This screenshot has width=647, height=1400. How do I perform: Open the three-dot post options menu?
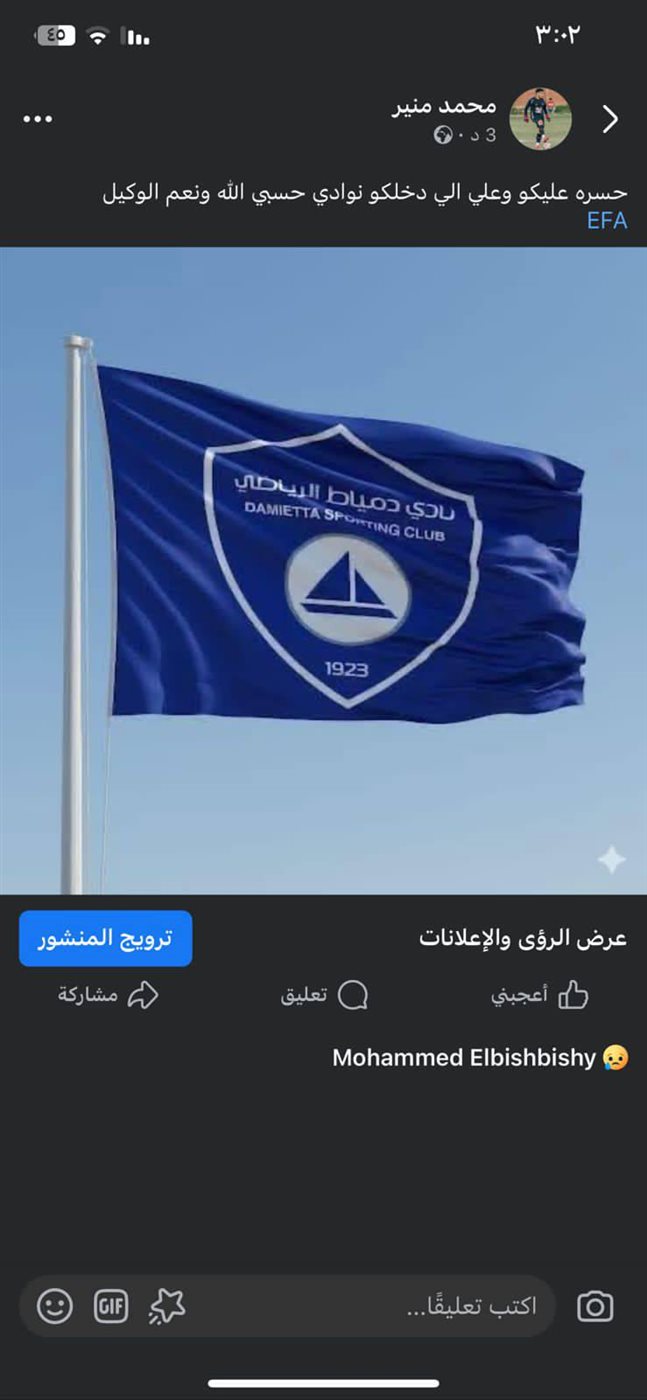pyautogui.click(x=37, y=119)
